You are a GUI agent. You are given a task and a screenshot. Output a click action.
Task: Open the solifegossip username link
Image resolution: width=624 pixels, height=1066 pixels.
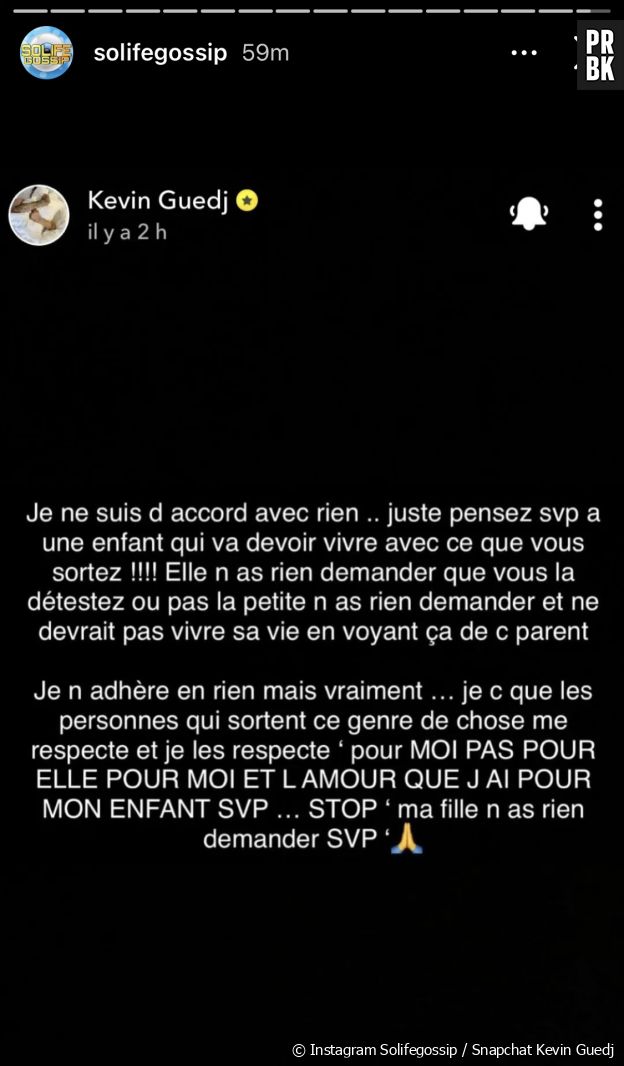point(160,53)
